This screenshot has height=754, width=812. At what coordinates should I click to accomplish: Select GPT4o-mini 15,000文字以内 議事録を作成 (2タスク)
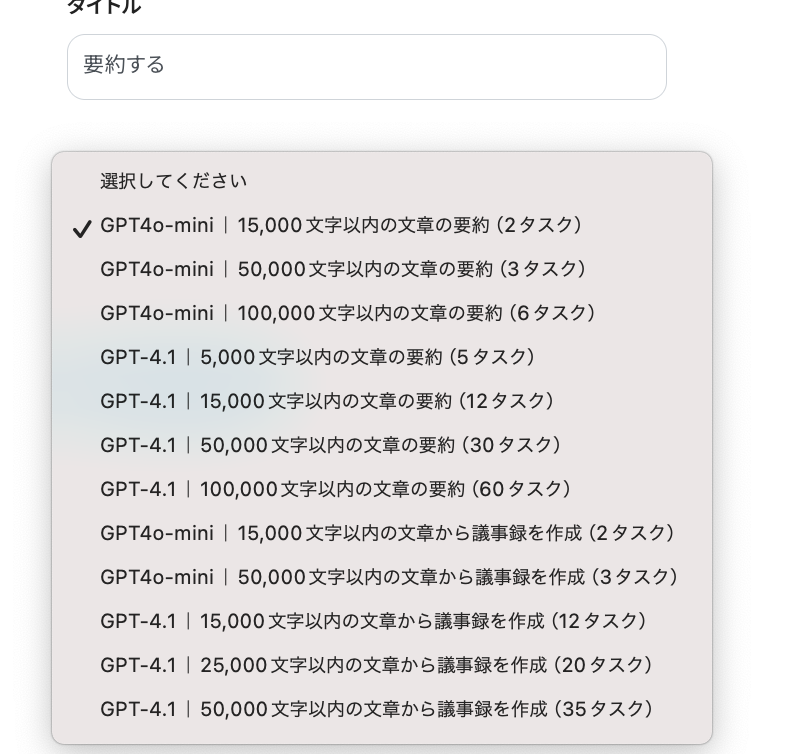pos(387,533)
